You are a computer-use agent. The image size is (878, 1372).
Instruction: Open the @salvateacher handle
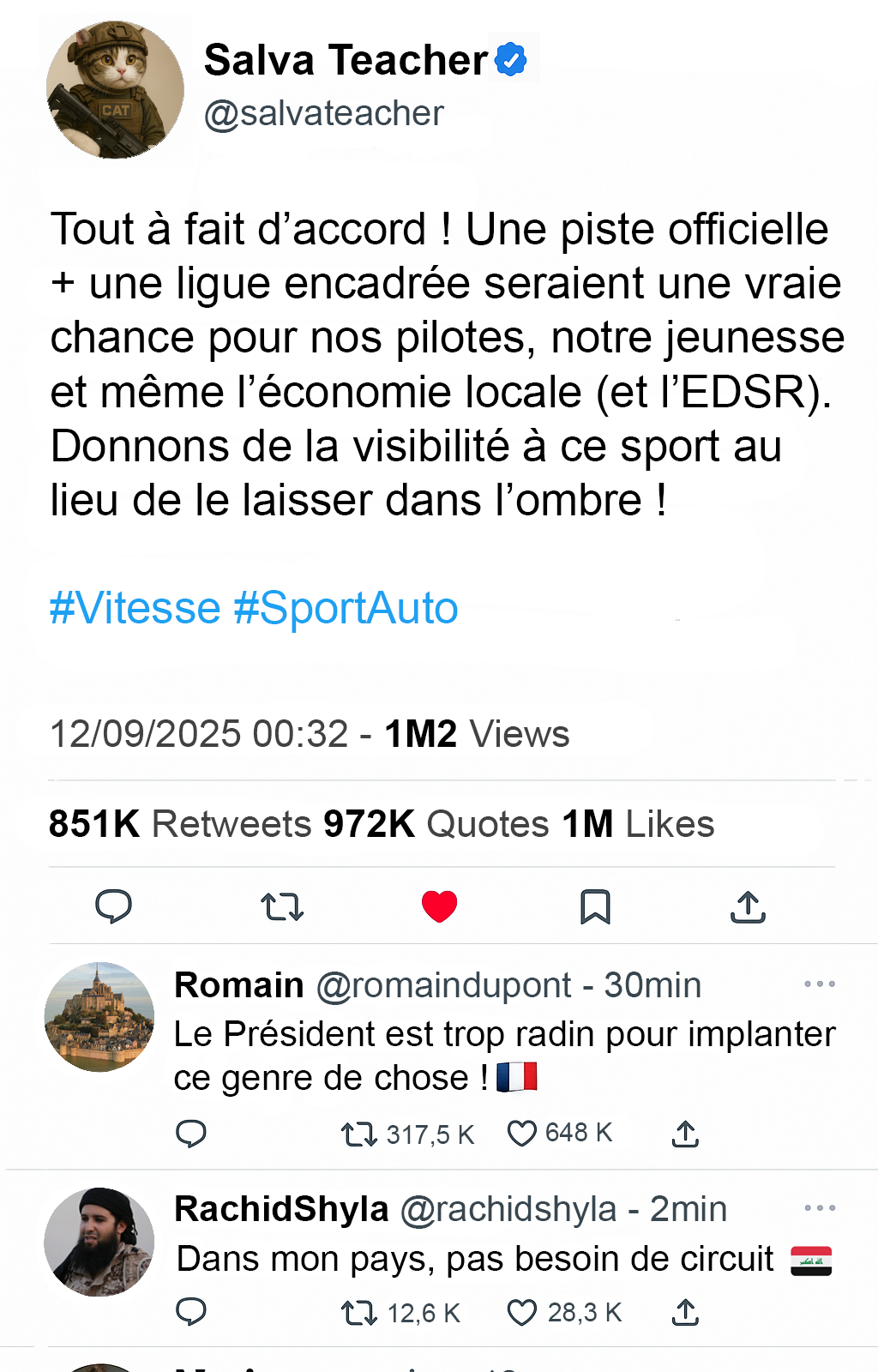point(324,113)
